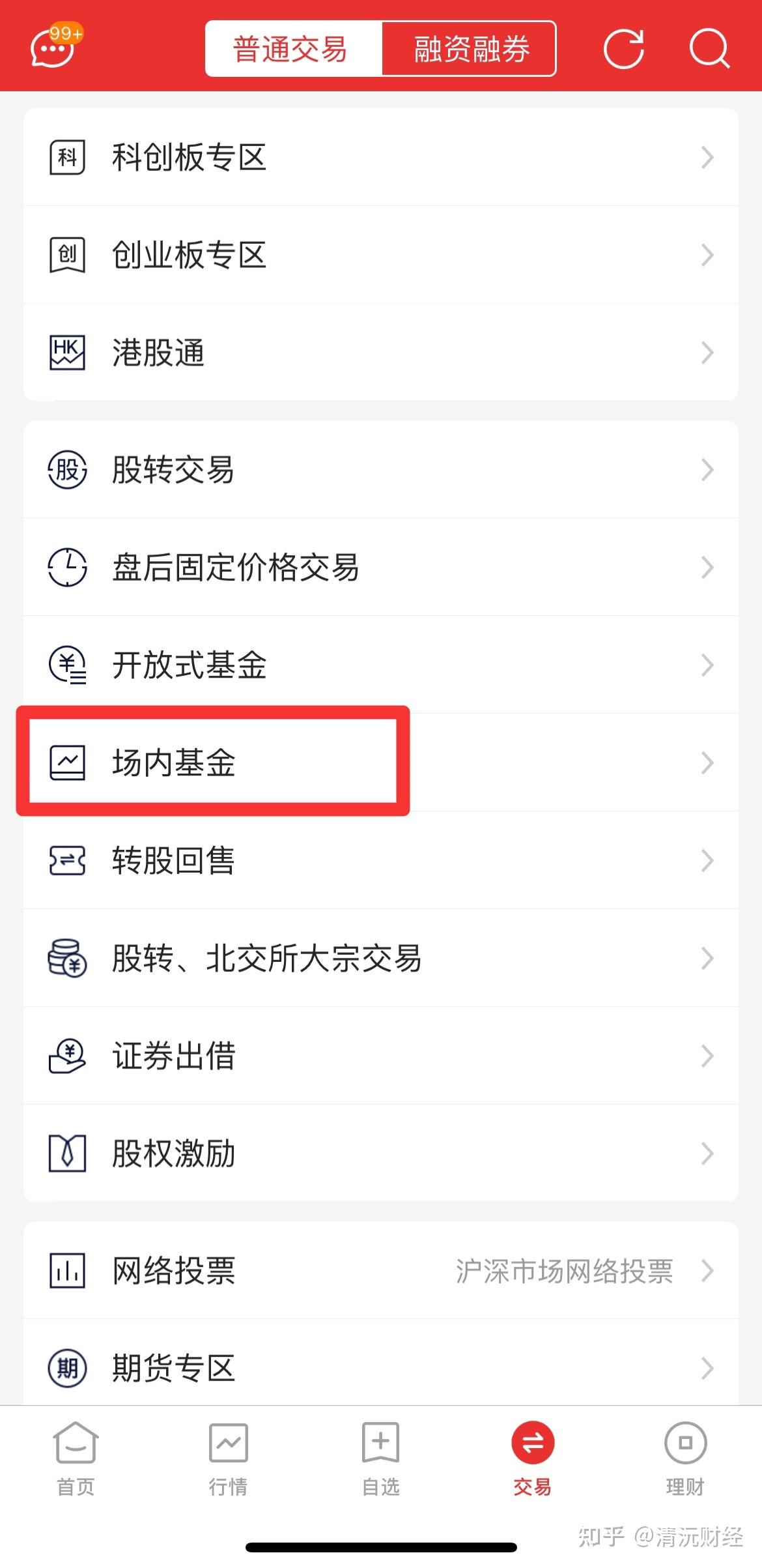This screenshot has width=762, height=1568.
Task: Open 股转交易
Action: [x=380, y=469]
